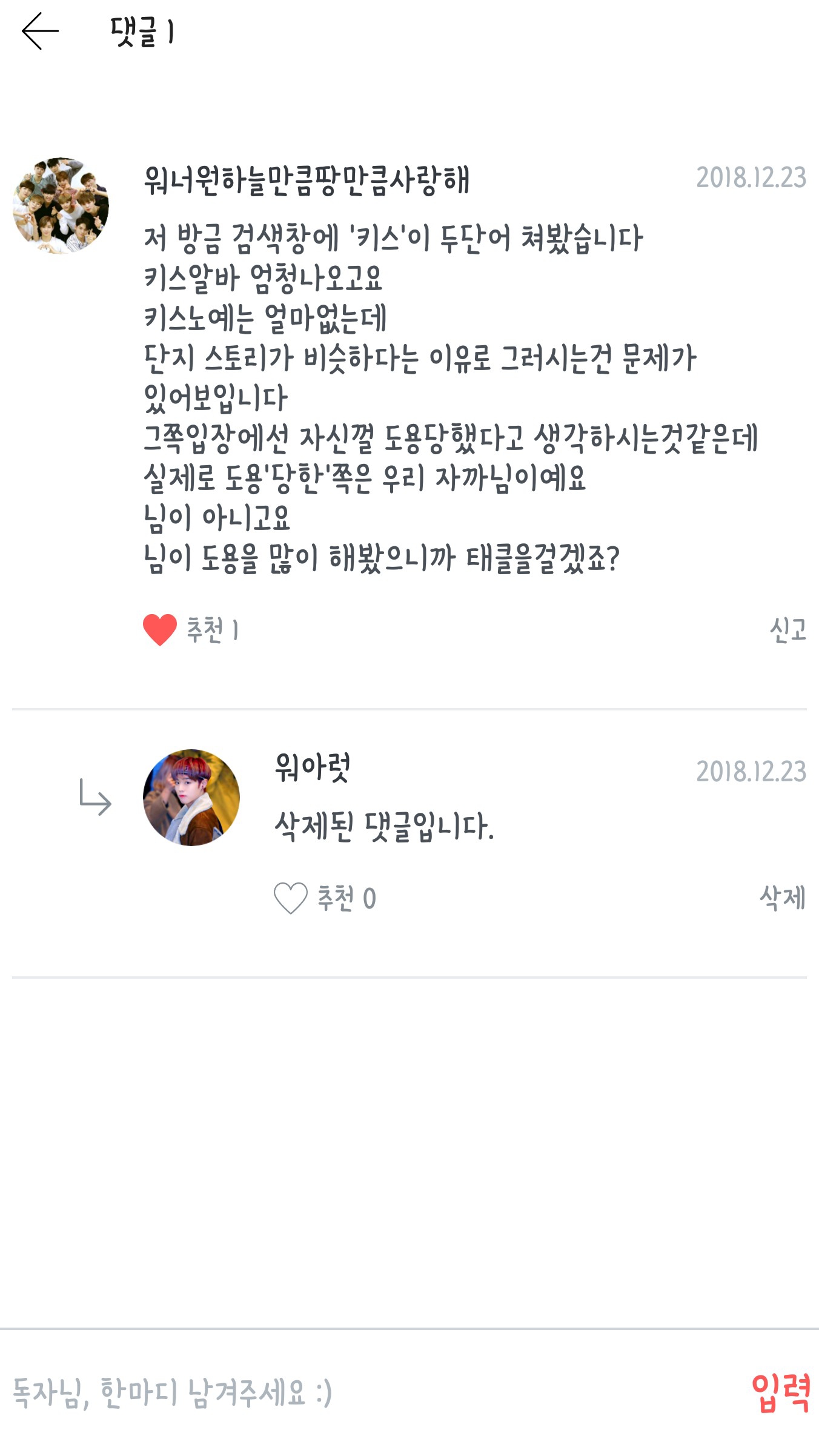Delete 워아럿's reply with 삭제
The width and height of the screenshot is (819, 1456).
pyautogui.click(x=783, y=898)
